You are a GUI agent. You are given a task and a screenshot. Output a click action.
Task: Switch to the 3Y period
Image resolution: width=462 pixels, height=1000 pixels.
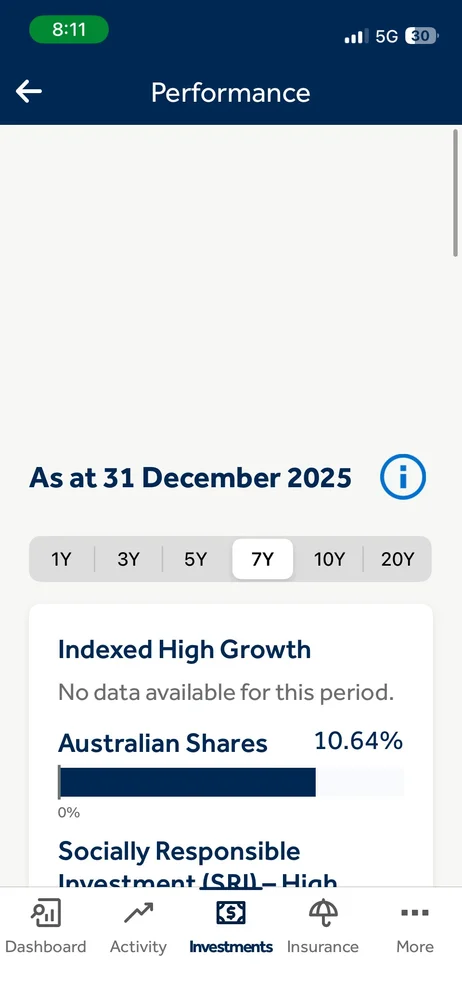coord(128,559)
